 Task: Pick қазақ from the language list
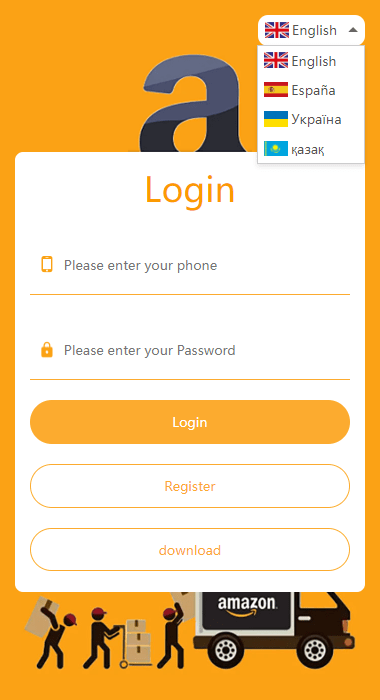click(311, 149)
